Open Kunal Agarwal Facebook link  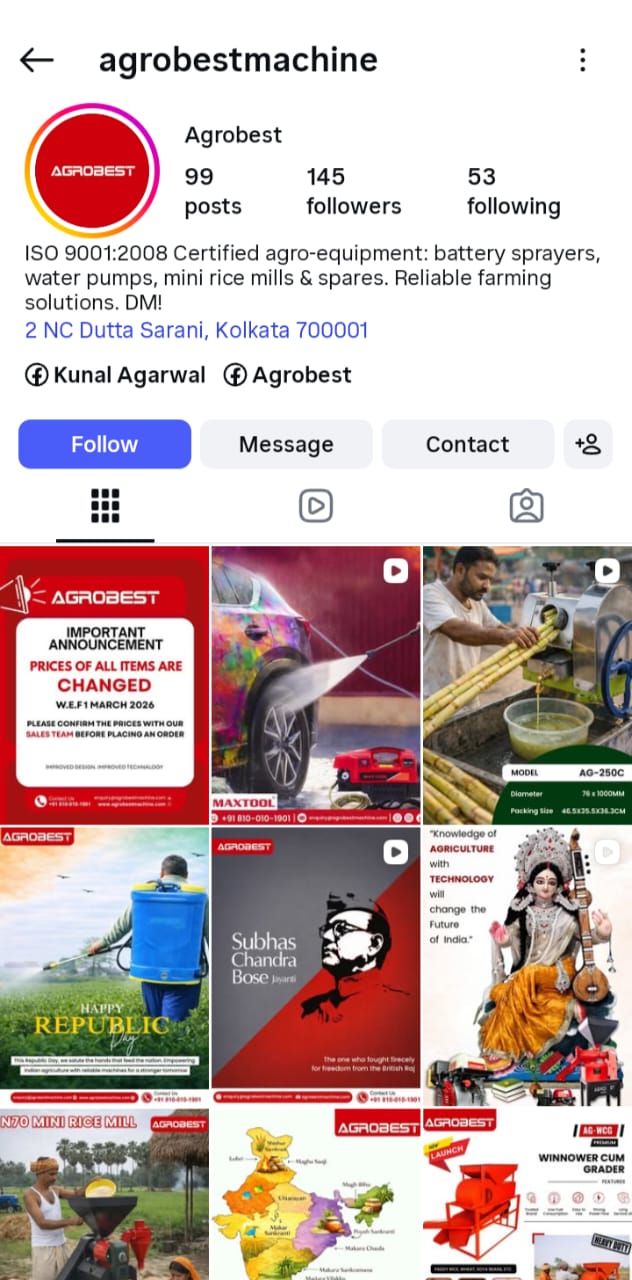(115, 375)
